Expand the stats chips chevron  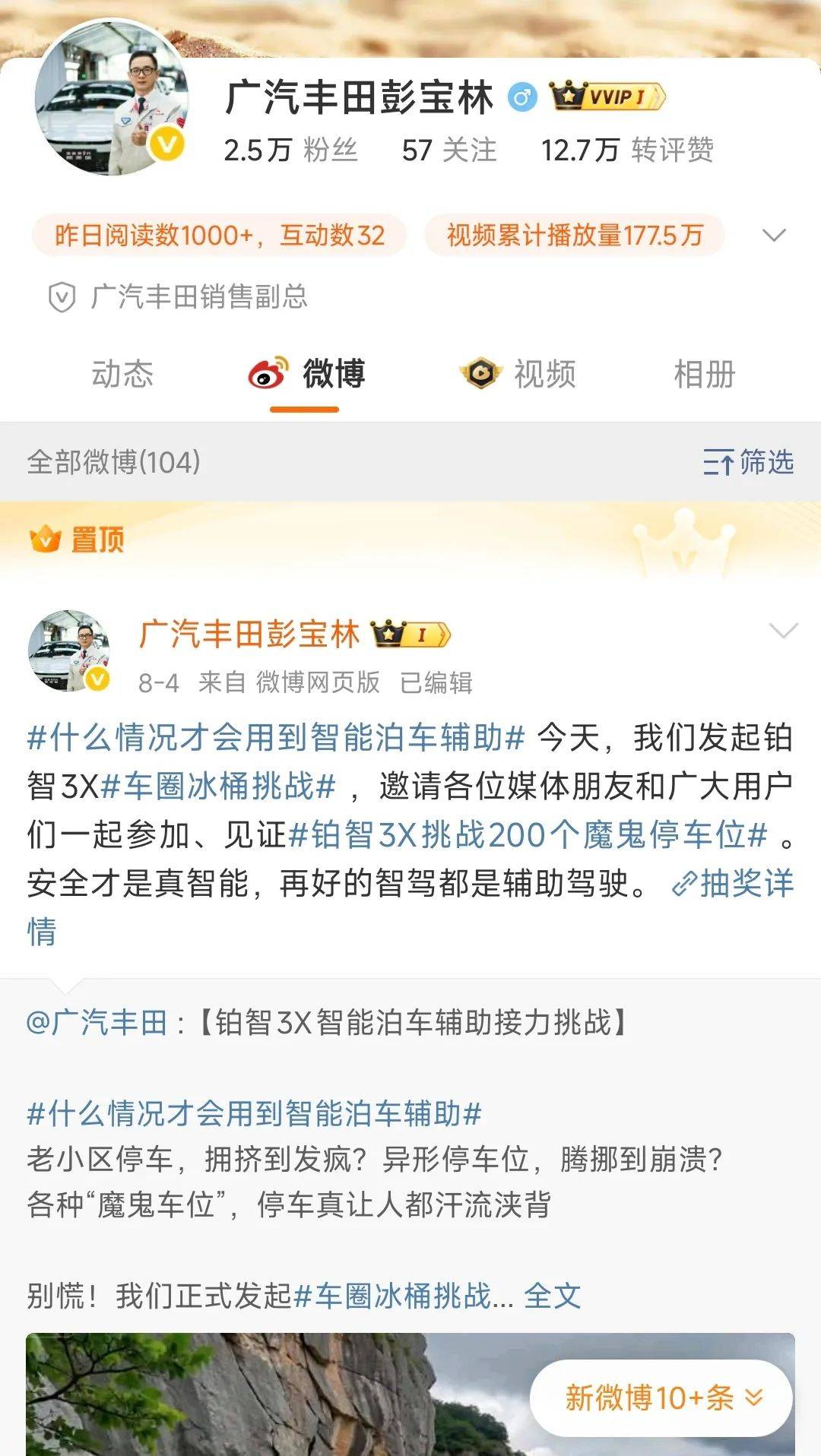pyautogui.click(x=773, y=236)
